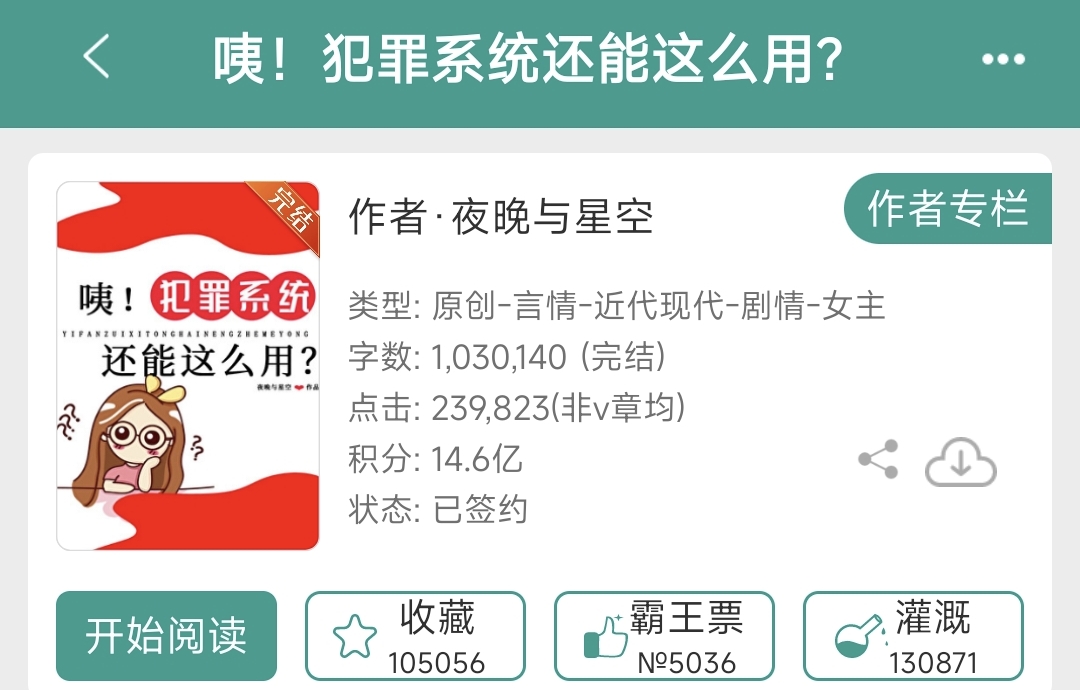Tap the 灌溉 irrigation button
The height and width of the screenshot is (690, 1080).
point(913,636)
